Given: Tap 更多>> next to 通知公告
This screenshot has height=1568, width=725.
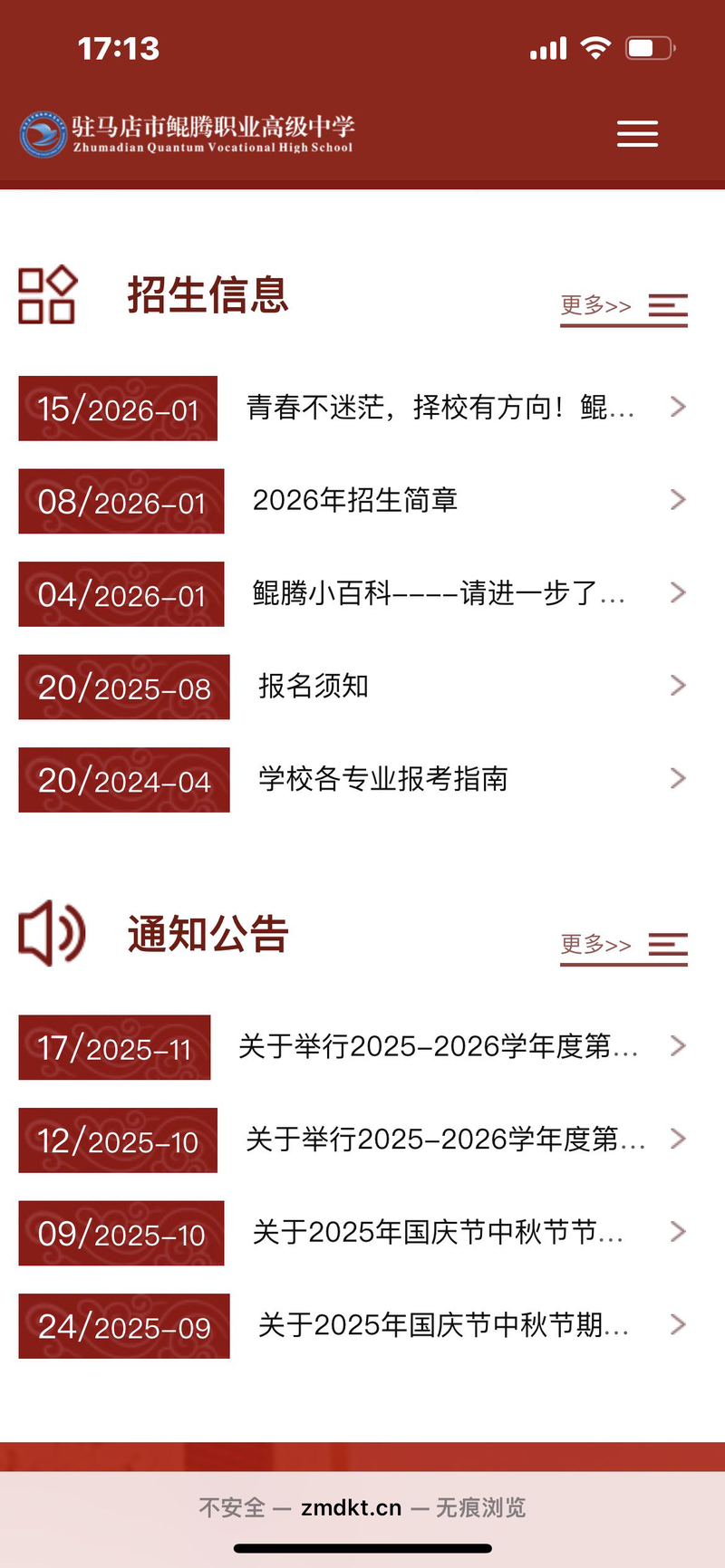Looking at the screenshot, I should pyautogui.click(x=595, y=945).
